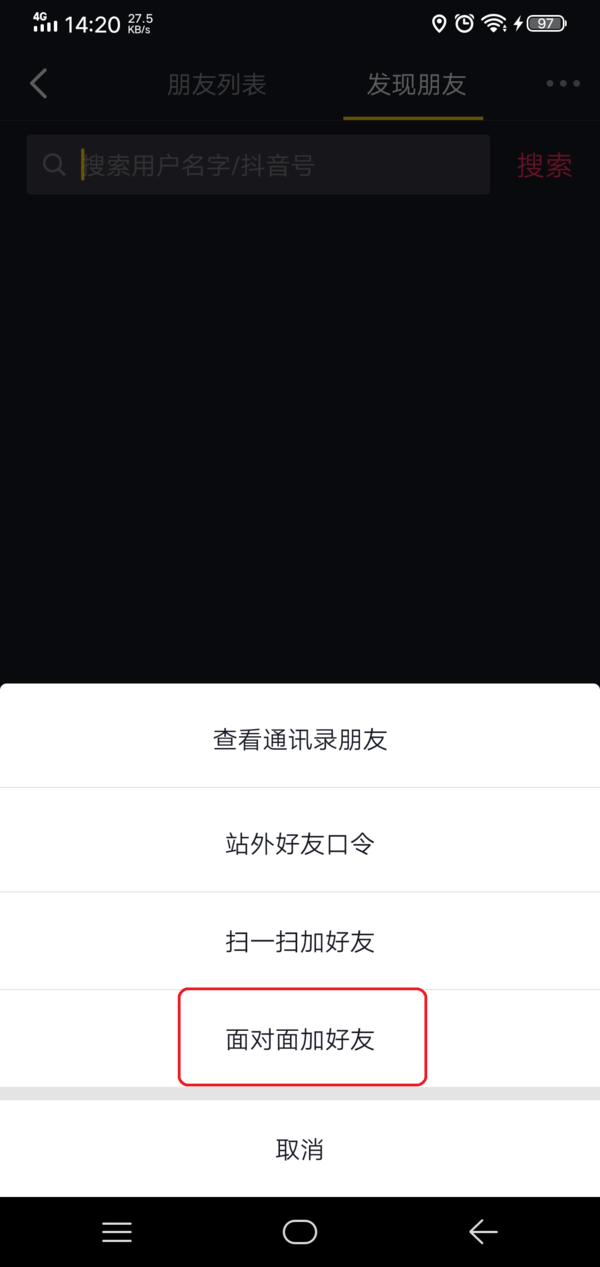Dismiss the sheet with 取消

coord(300,1149)
